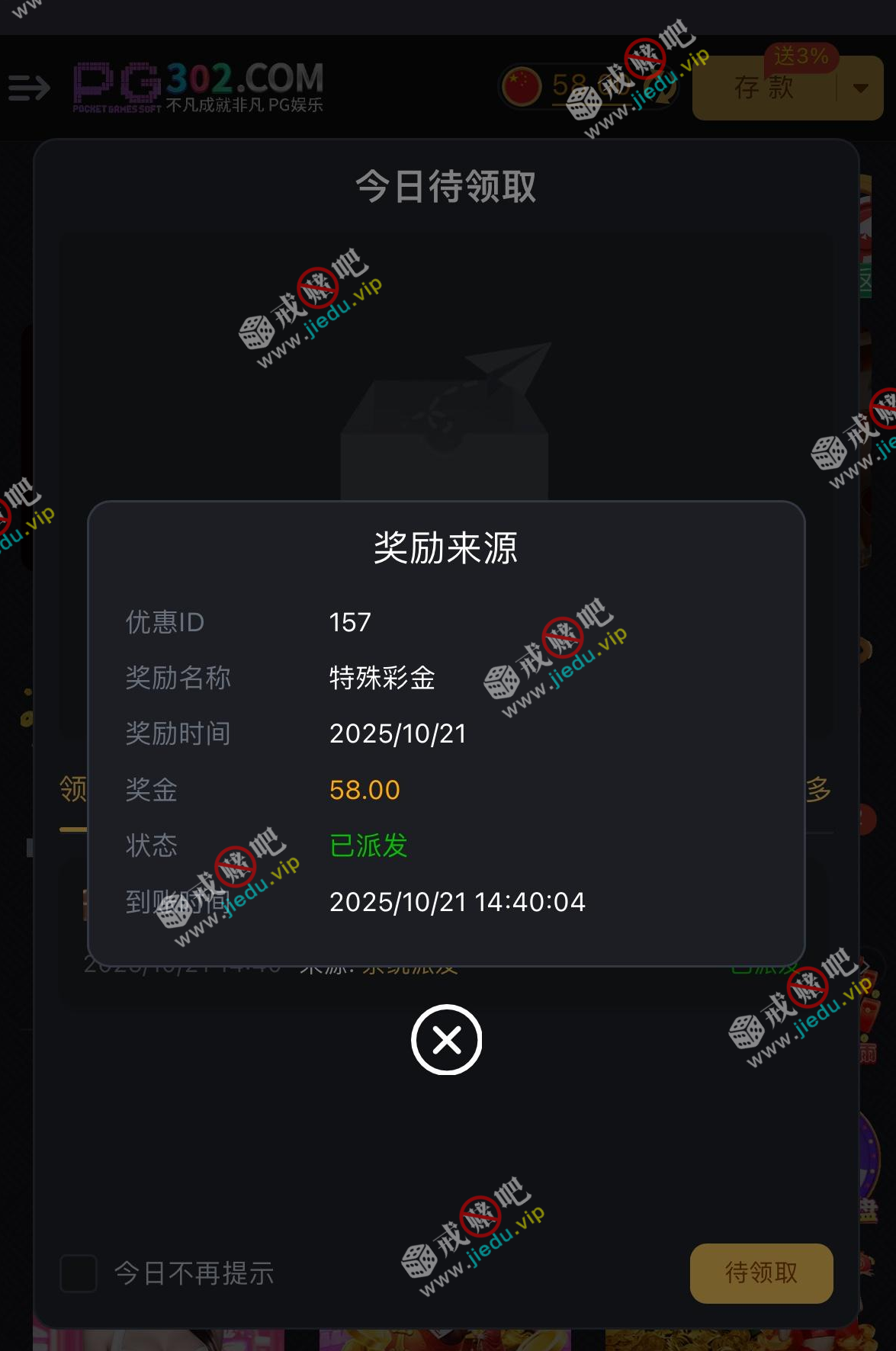Close the 奖励来源 reward source dialog
Screen dimensions: 896x1351
(446, 1039)
